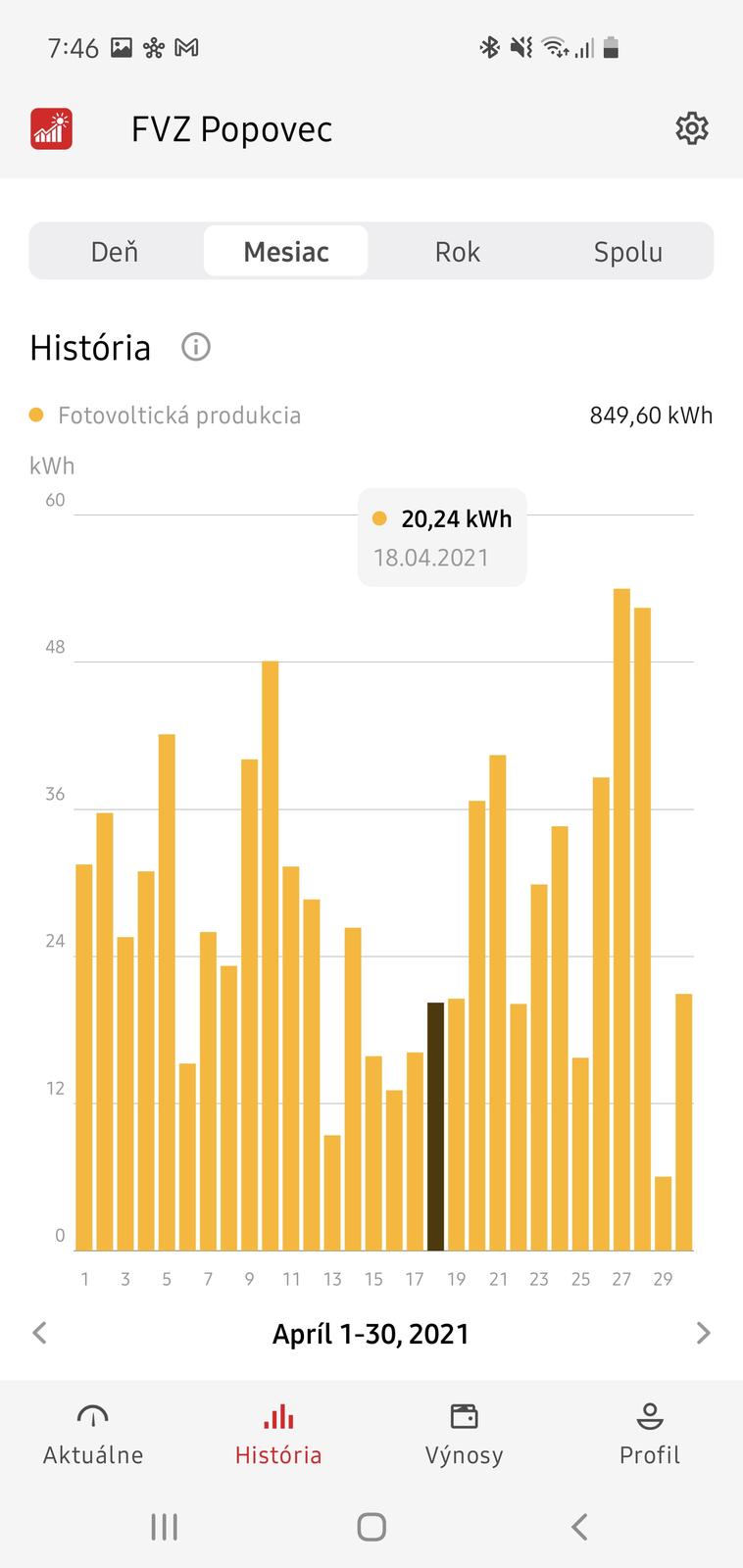The height and width of the screenshot is (1568, 743).
Task: Go to the next month
Action: 702,1333
